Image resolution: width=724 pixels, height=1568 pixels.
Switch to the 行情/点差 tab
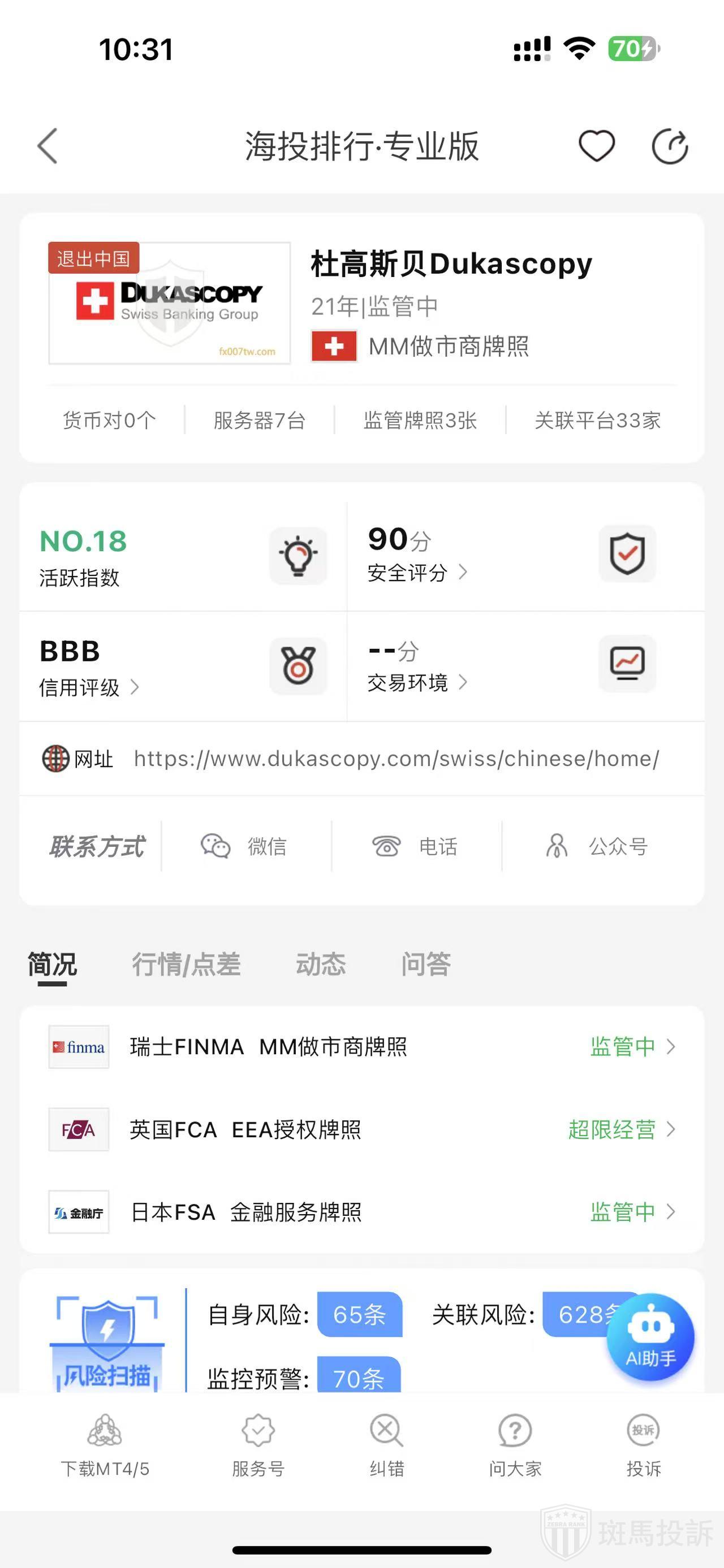186,964
